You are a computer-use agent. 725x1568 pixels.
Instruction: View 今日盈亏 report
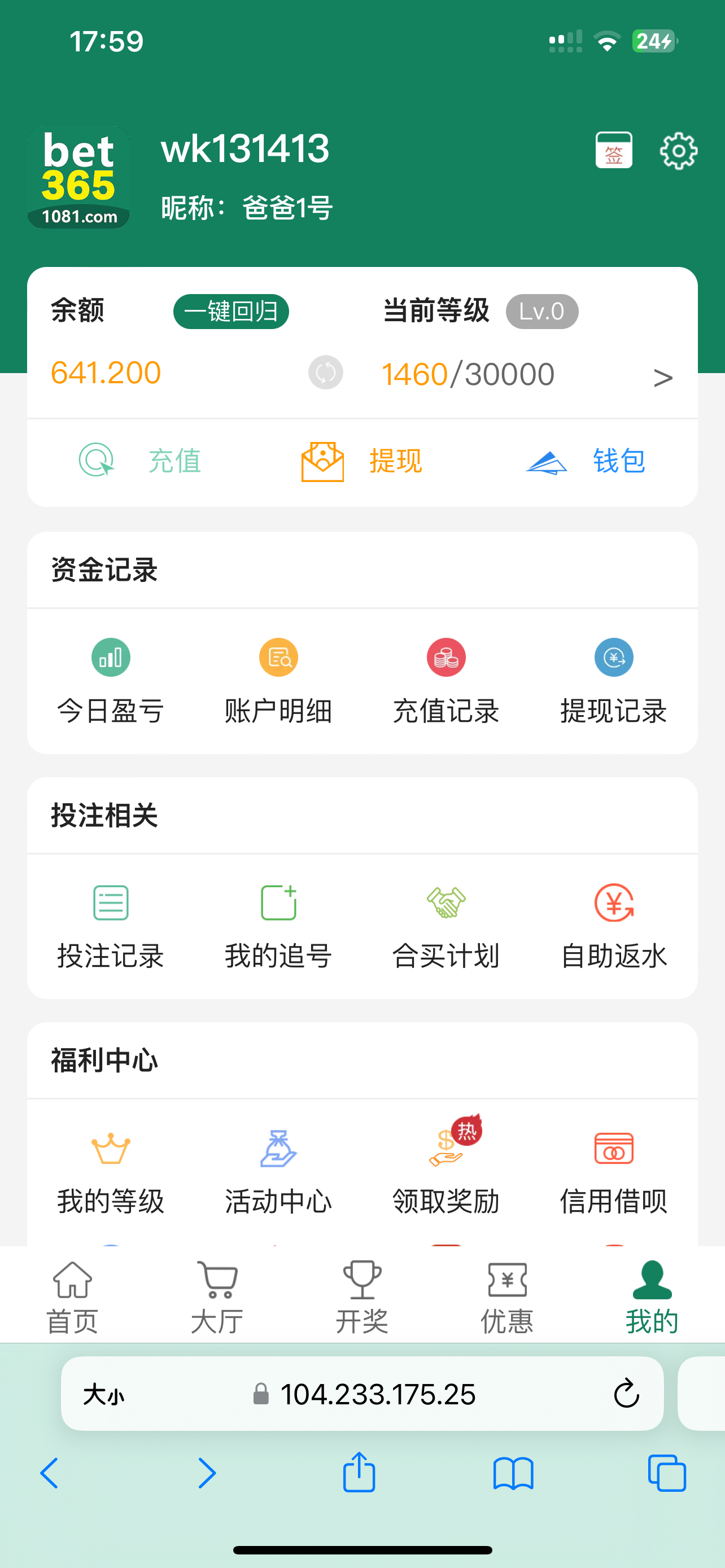coord(111,681)
